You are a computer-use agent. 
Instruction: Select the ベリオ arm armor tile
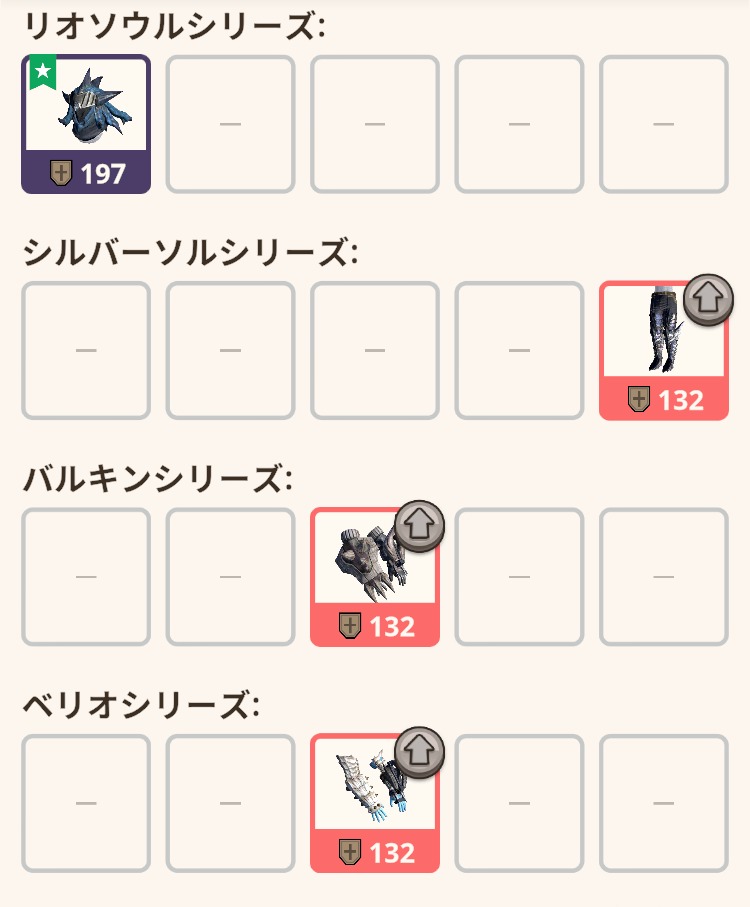click(375, 804)
